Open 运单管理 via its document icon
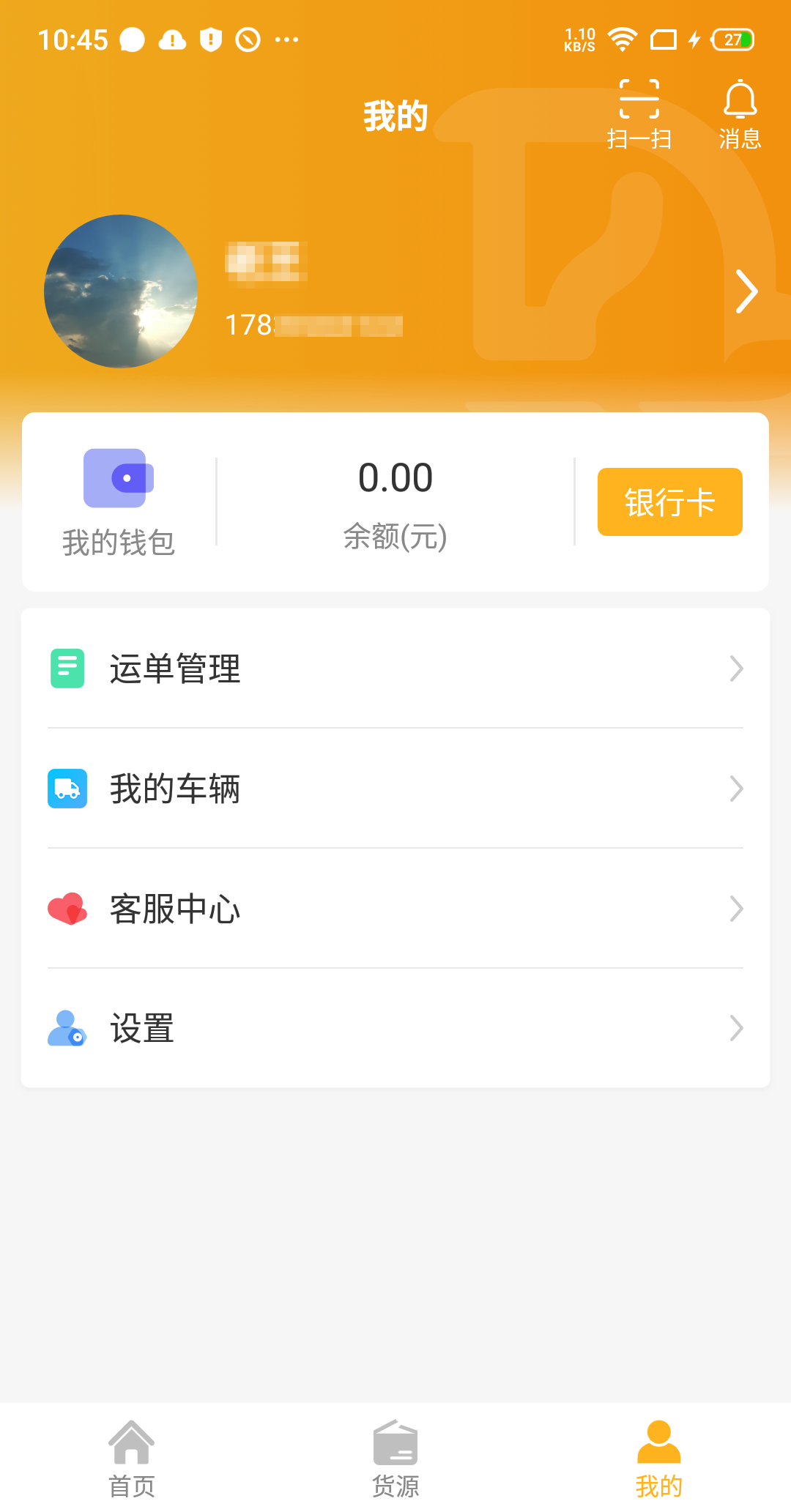The height and width of the screenshot is (1512, 791). coord(67,667)
